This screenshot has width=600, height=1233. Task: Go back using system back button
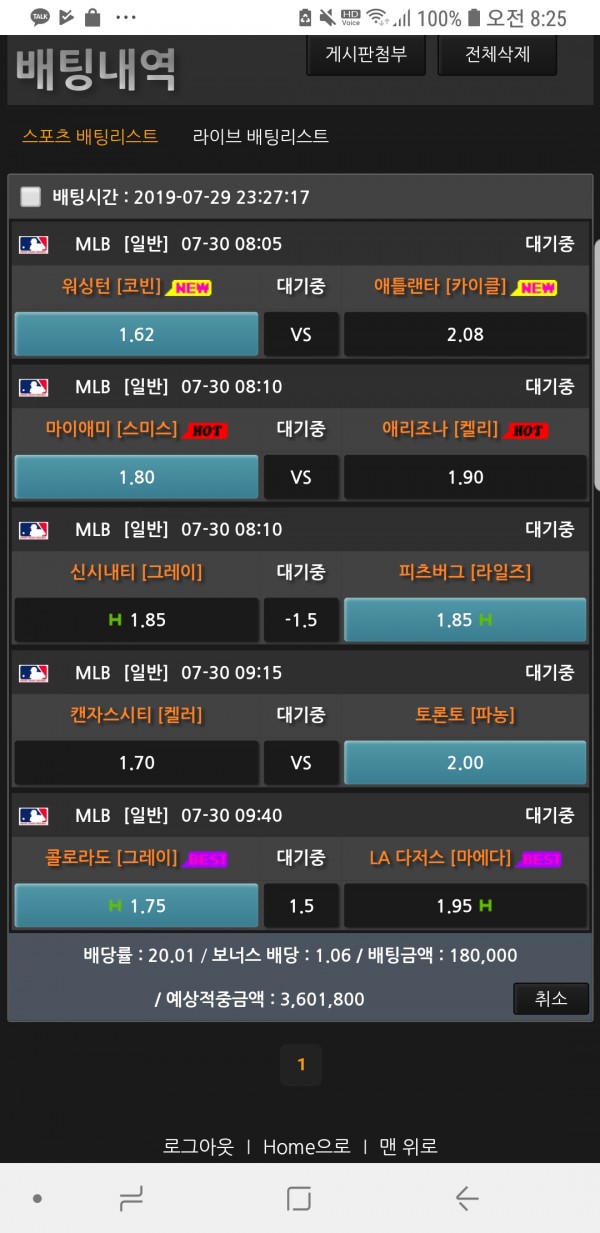[x=466, y=1197]
